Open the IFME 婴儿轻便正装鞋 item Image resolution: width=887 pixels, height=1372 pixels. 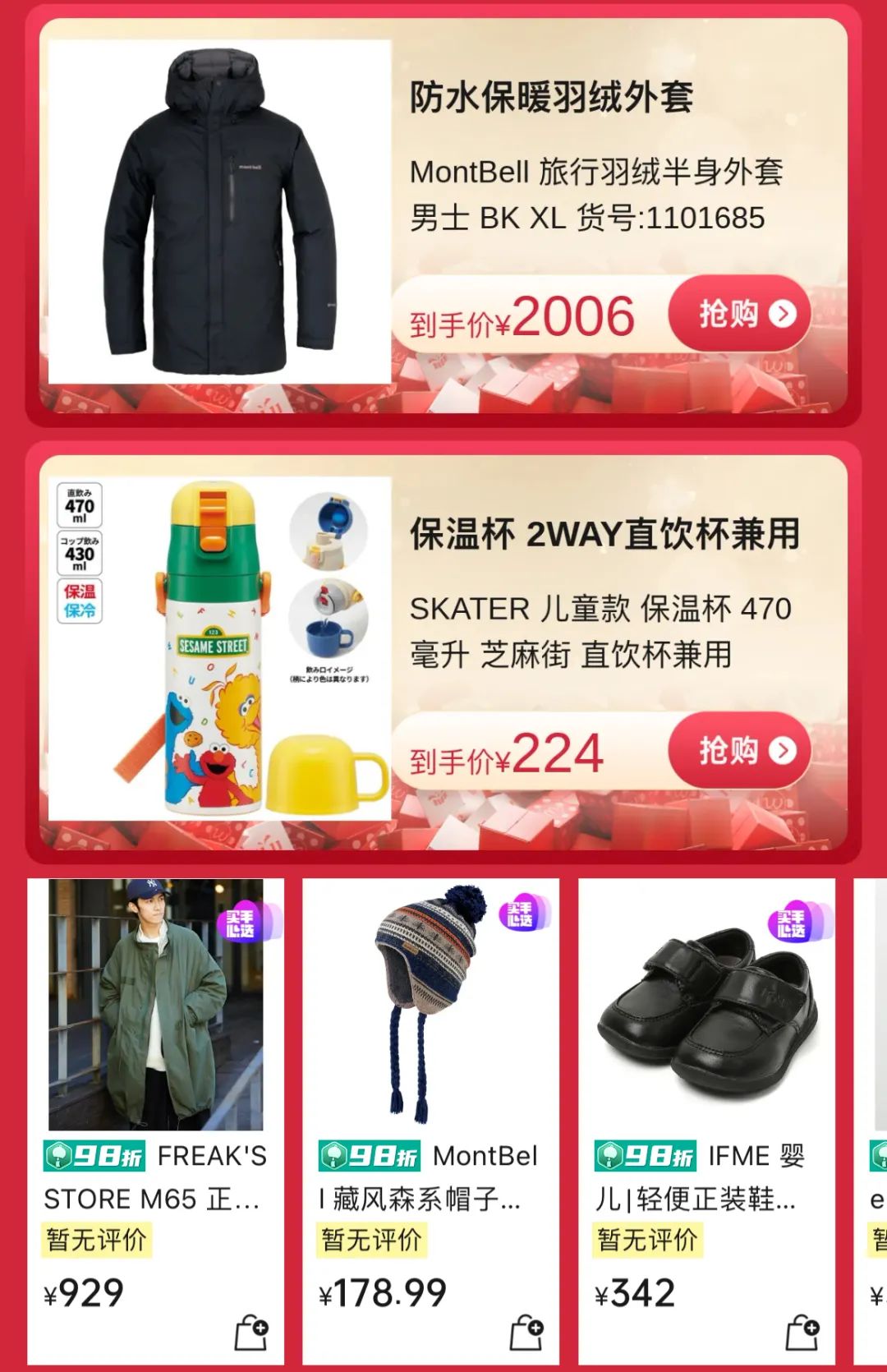point(706,1006)
